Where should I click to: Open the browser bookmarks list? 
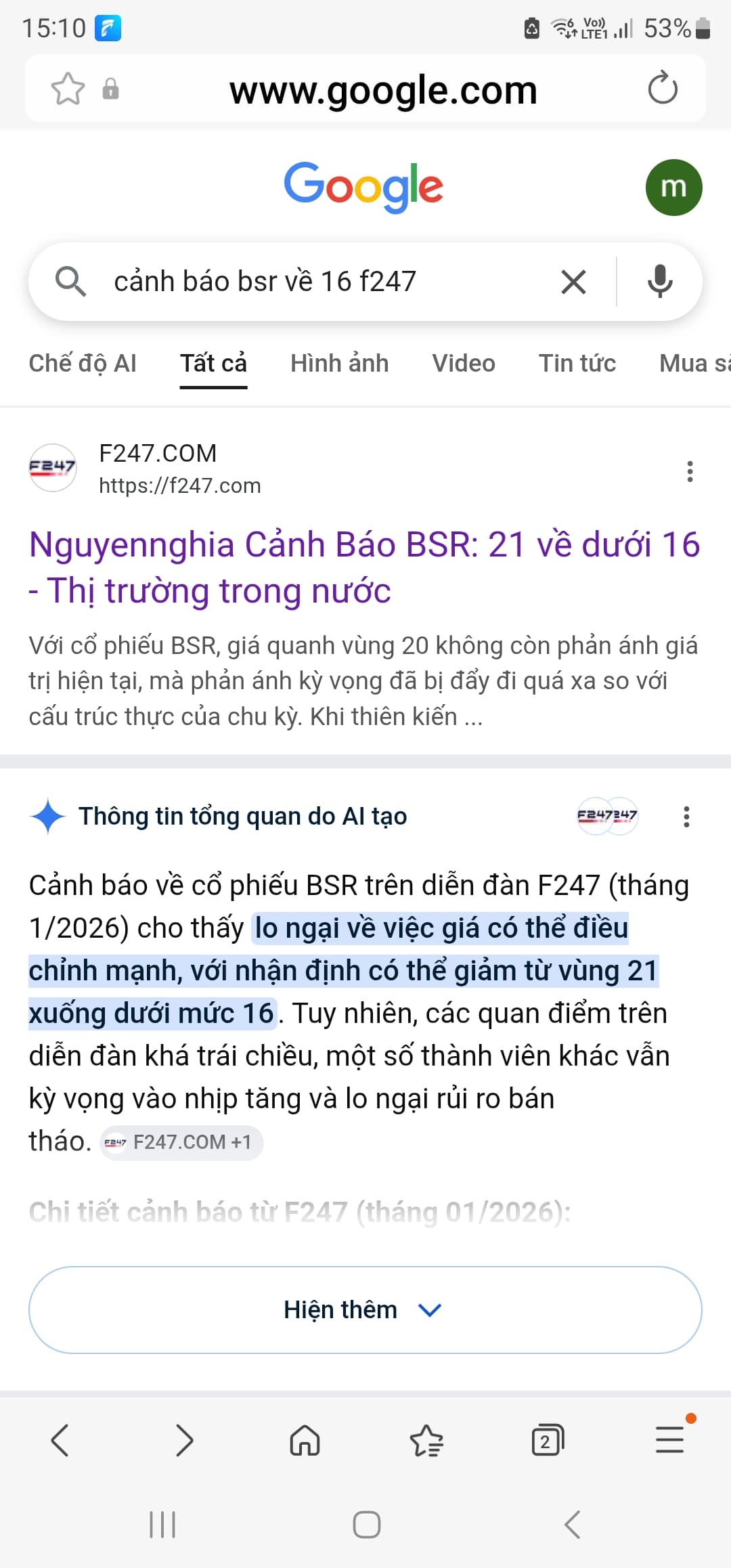426,1439
